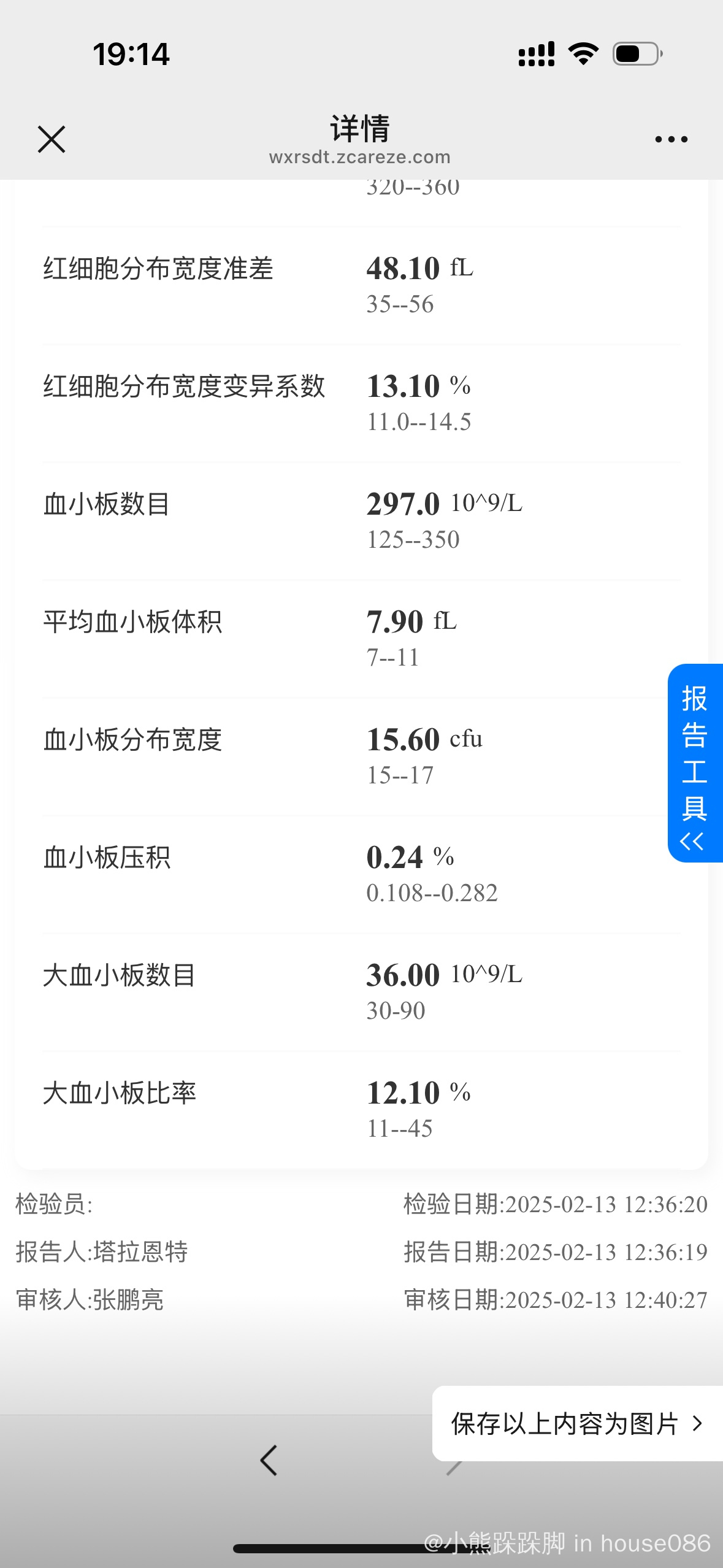
Task: Expand the 报告工具 side panel
Action: pyautogui.click(x=695, y=763)
